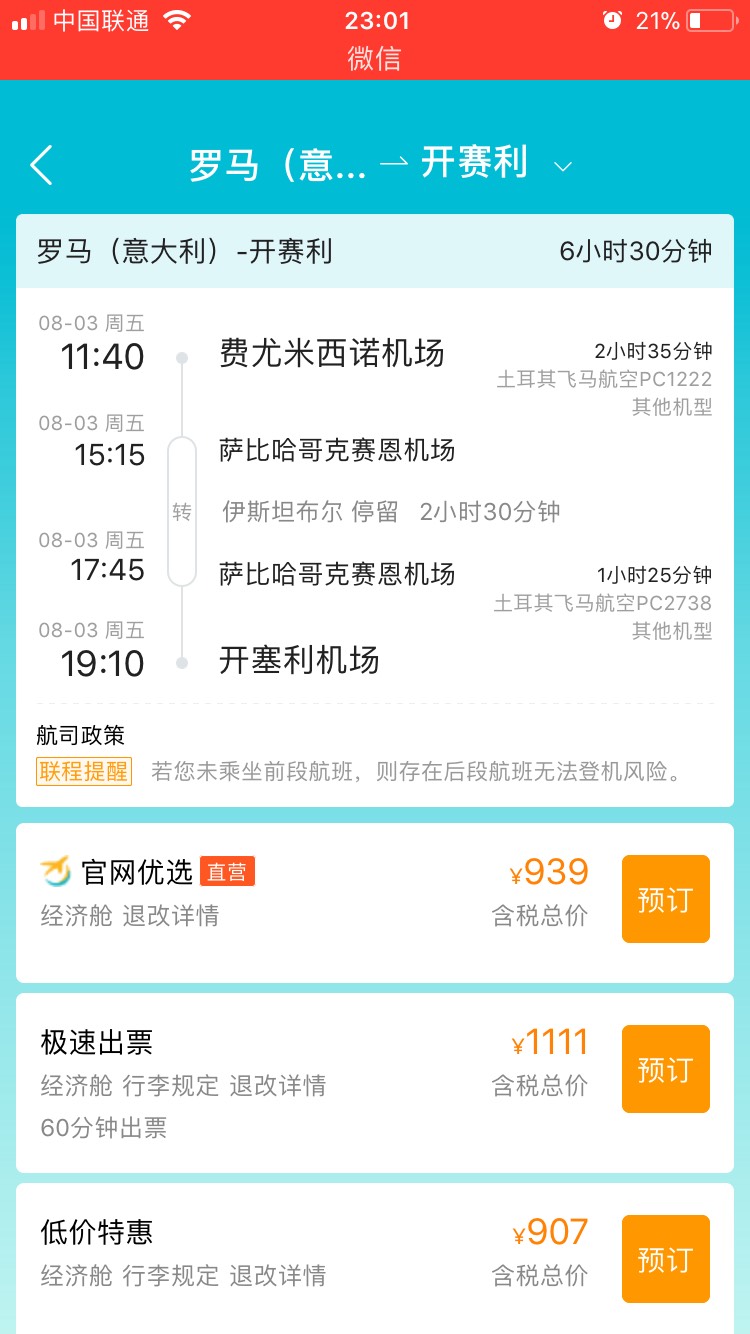Expand the 罗马 → 开赛利 route dropdown
Image resolution: width=750 pixels, height=1334 pixels.
point(563,167)
